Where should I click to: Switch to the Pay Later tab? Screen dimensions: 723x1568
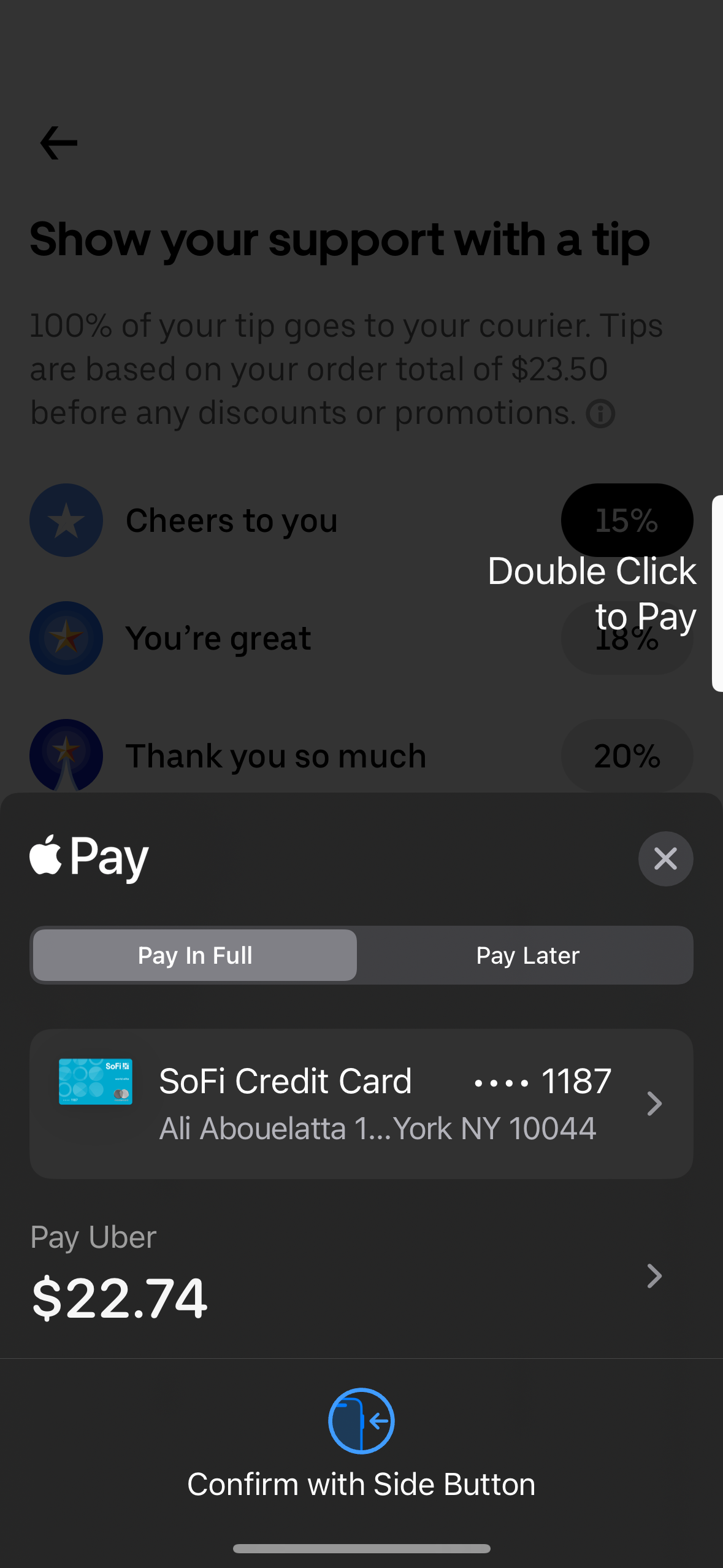527,955
